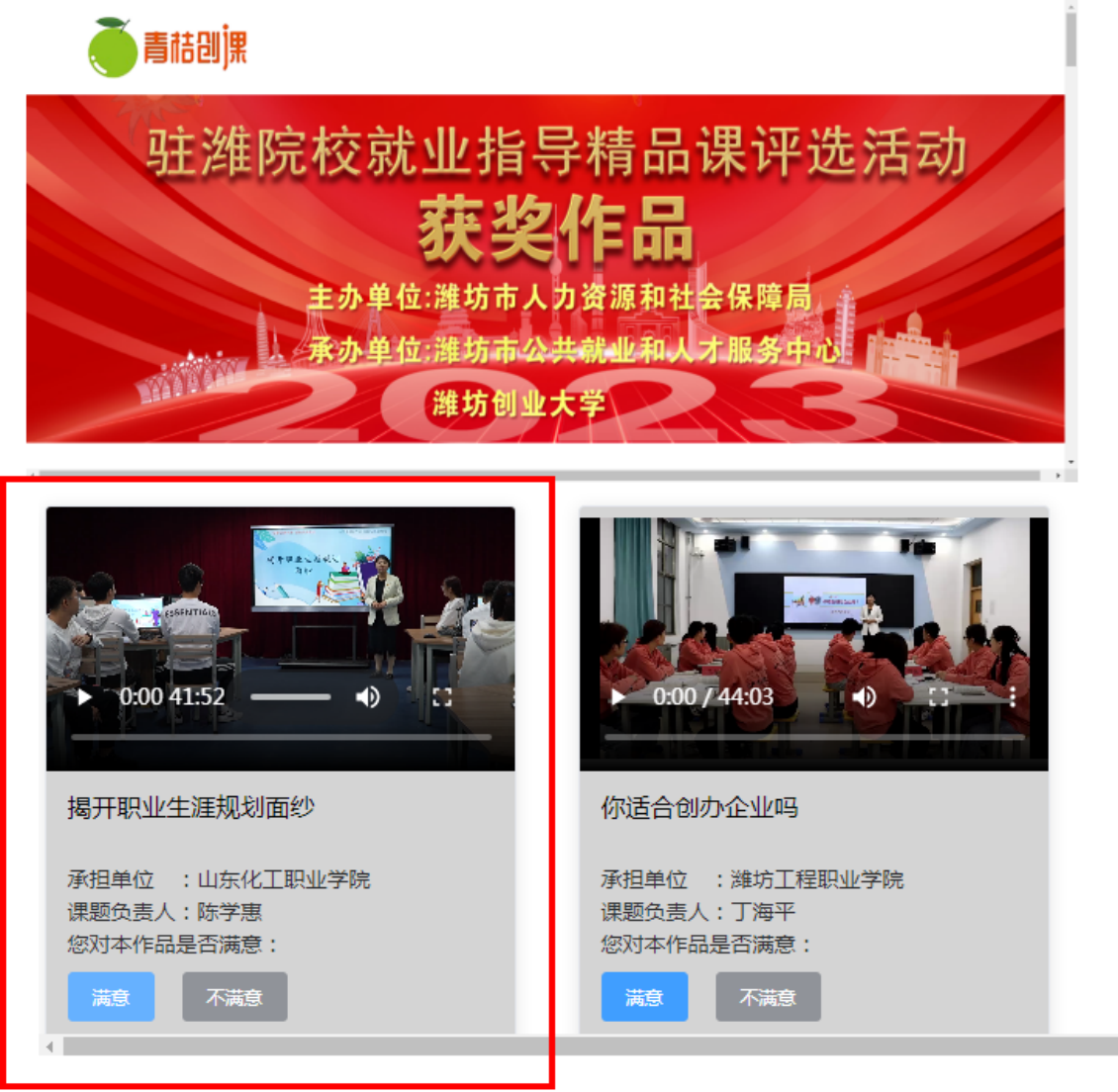Mute the 你适合创办企业吗 video
This screenshot has width=1118, height=1092.
(x=864, y=697)
